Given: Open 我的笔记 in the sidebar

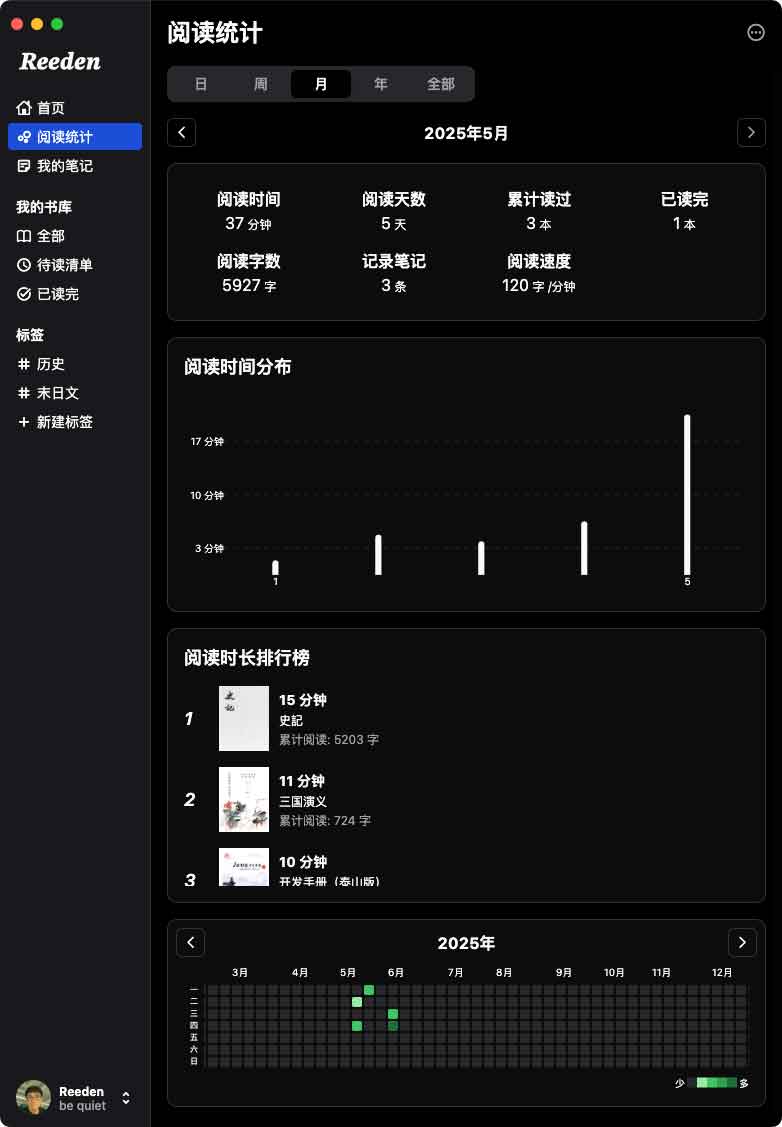Looking at the screenshot, I should 65,166.
